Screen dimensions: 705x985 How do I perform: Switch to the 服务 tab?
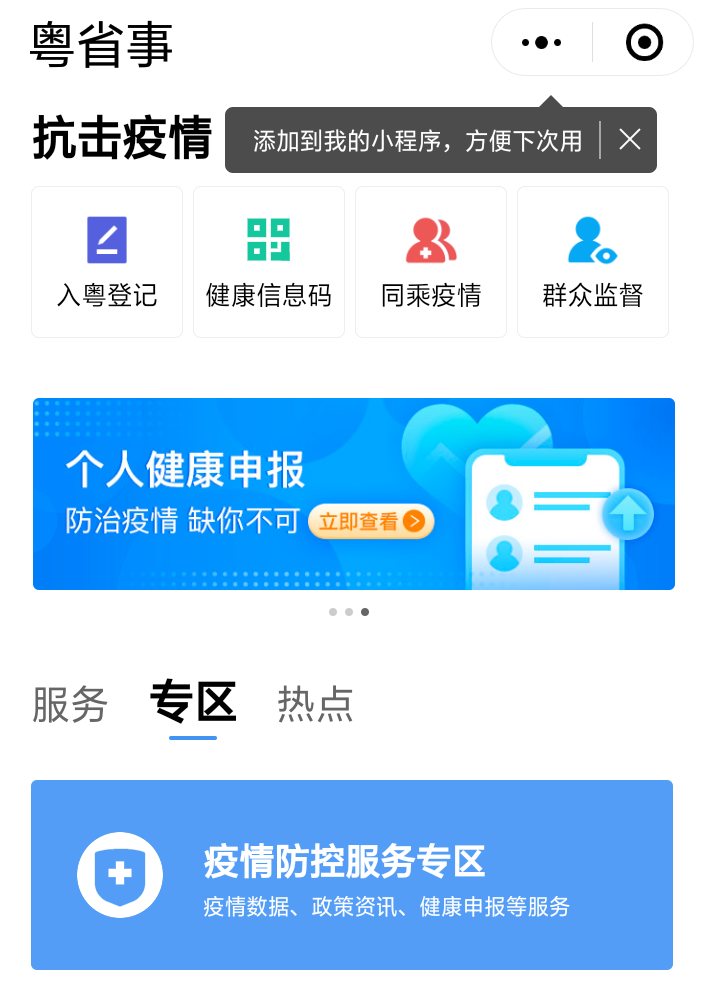coord(70,704)
